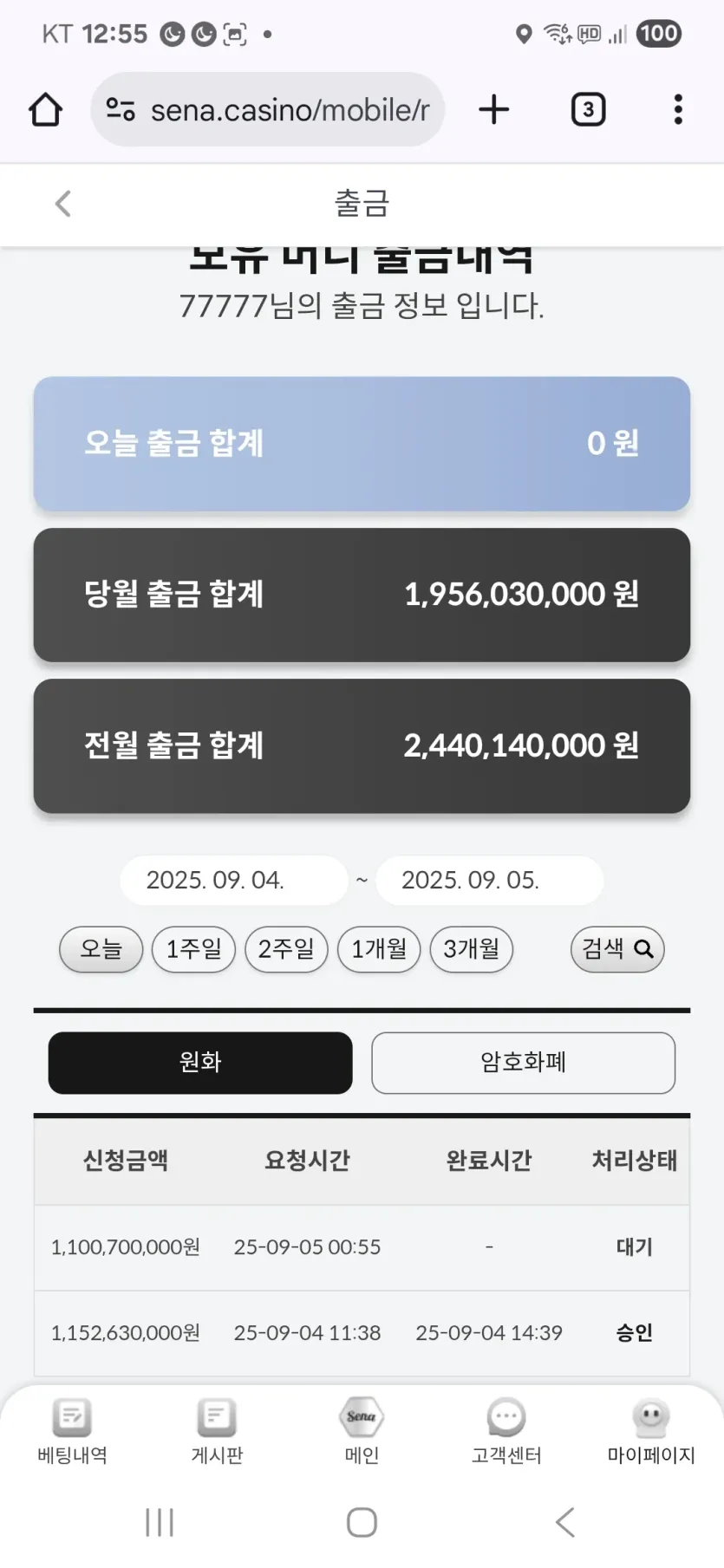Viewport: 724px width, 1568px height.
Task: Switch to the 원화 tab
Action: click(200, 1063)
